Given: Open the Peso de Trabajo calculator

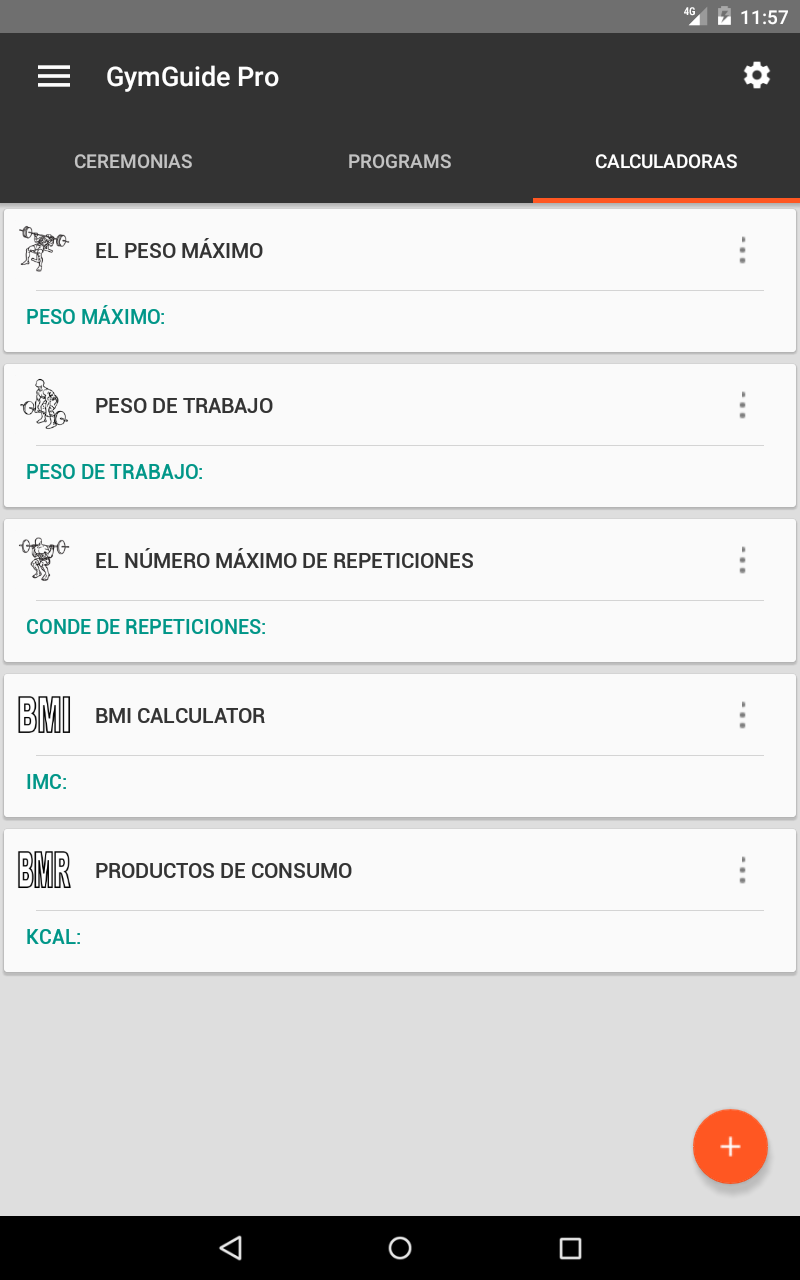Looking at the screenshot, I should (184, 406).
